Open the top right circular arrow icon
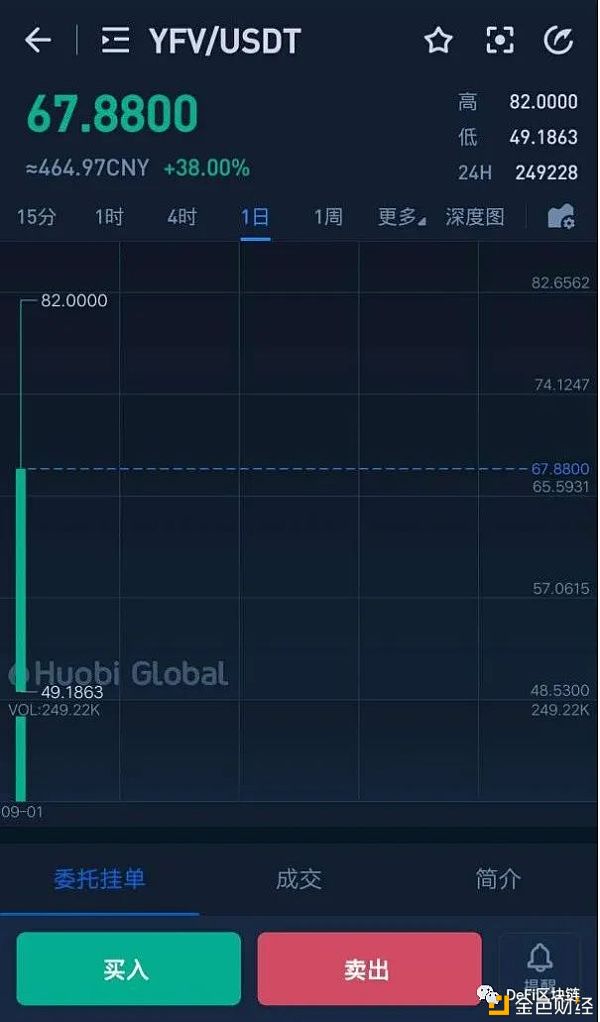Screen dimensions: 600x1022 pyautogui.click(x=559, y=40)
